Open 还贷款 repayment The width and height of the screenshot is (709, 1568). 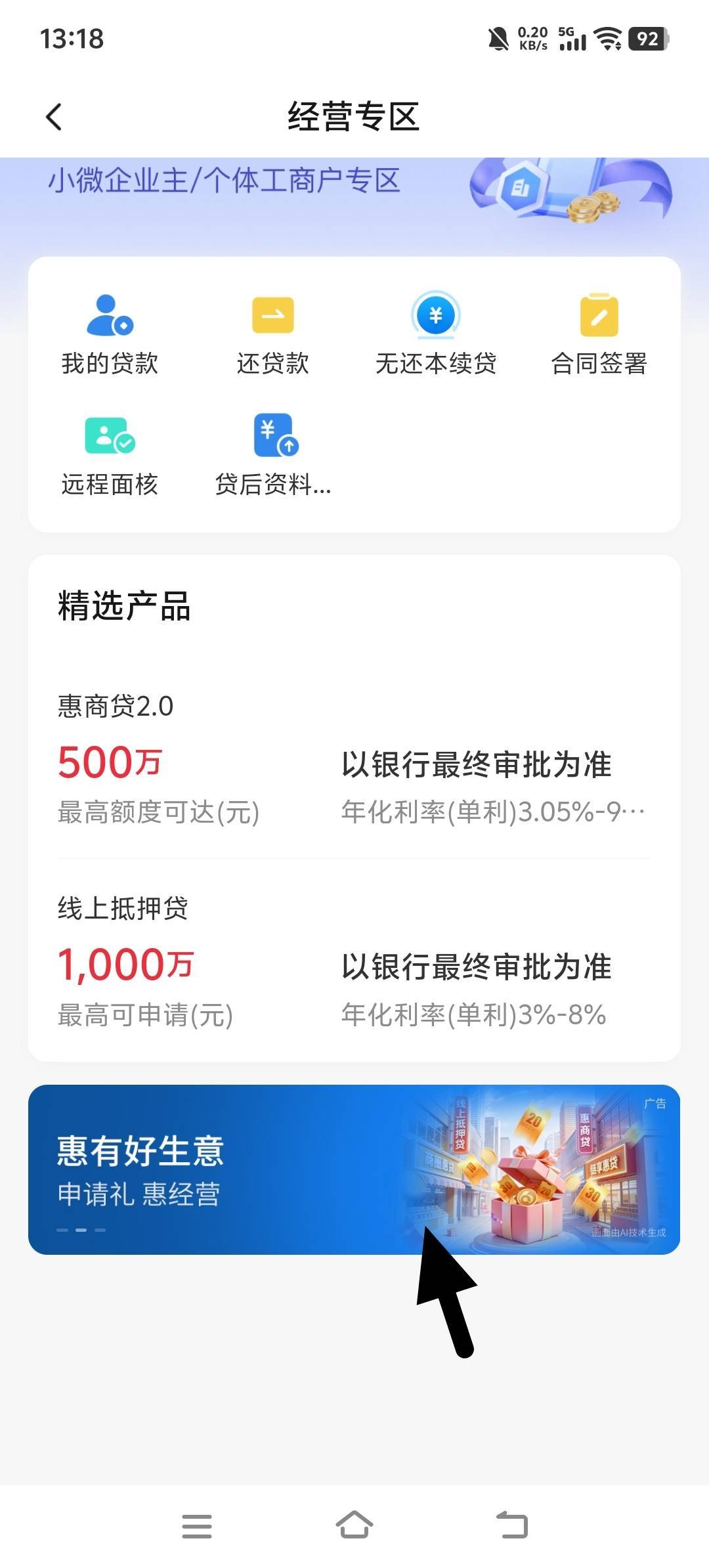pos(272,335)
